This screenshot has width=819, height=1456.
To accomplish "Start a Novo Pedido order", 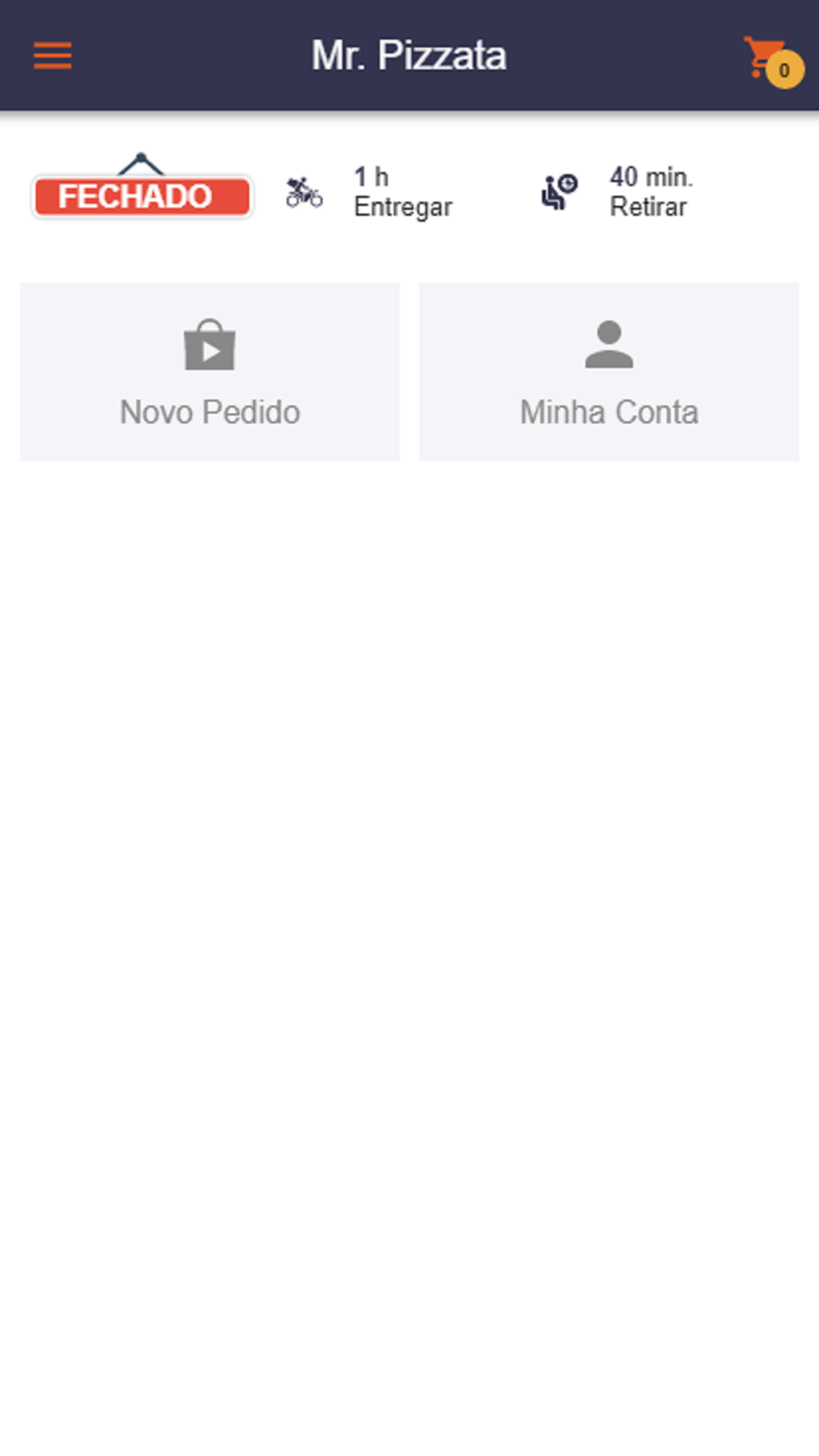I will click(x=210, y=372).
